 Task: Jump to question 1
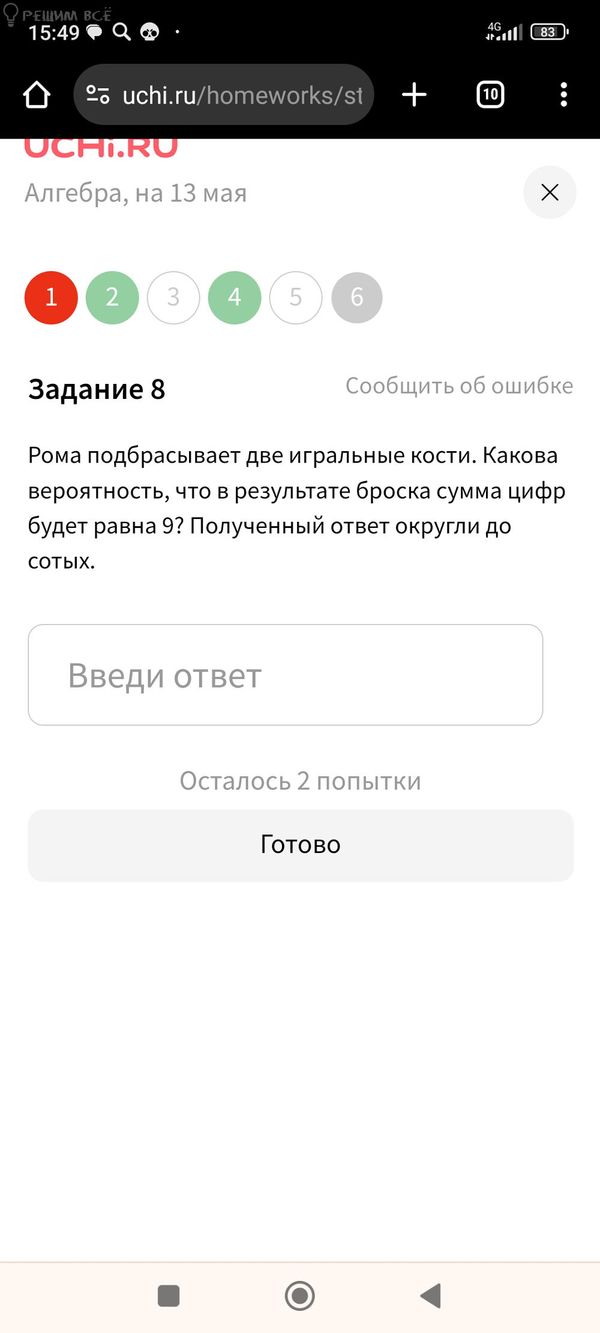click(x=51, y=298)
